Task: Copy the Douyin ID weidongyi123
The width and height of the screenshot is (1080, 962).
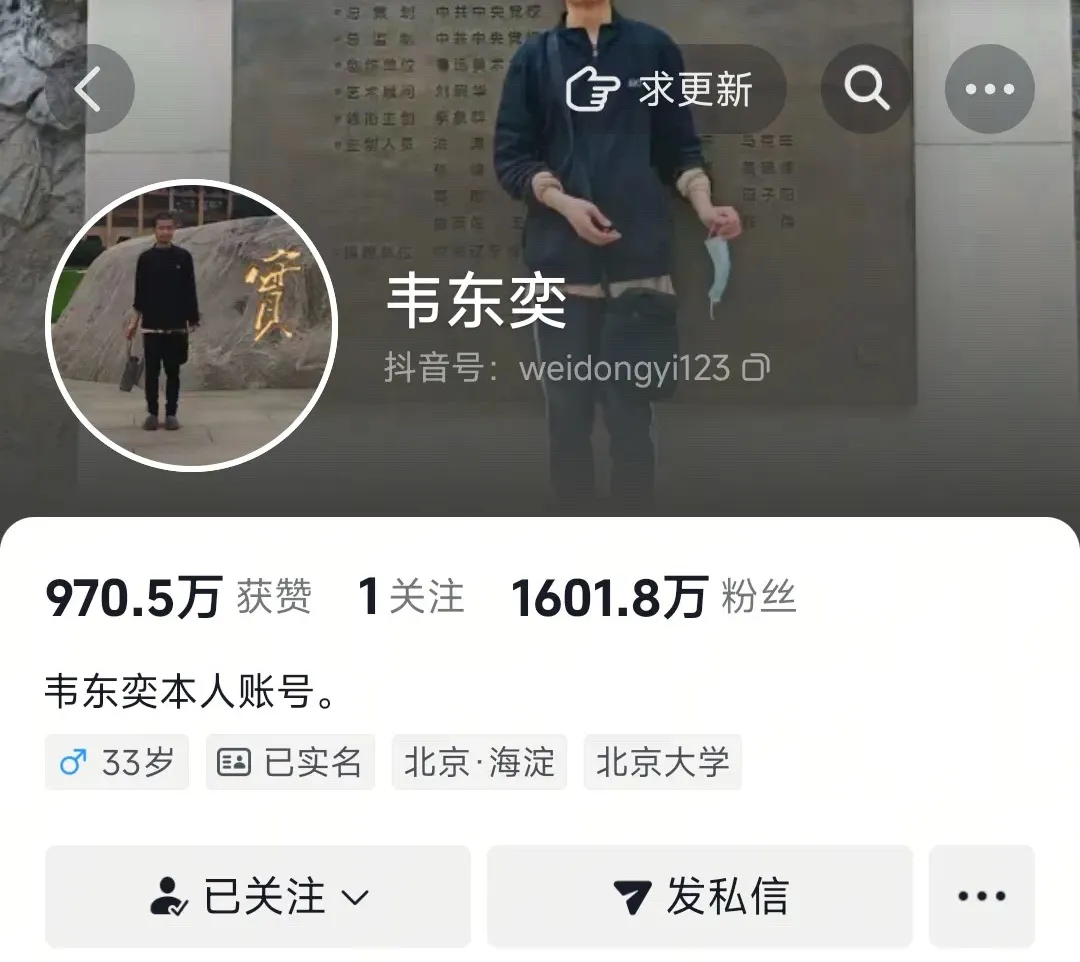Action: [x=756, y=368]
